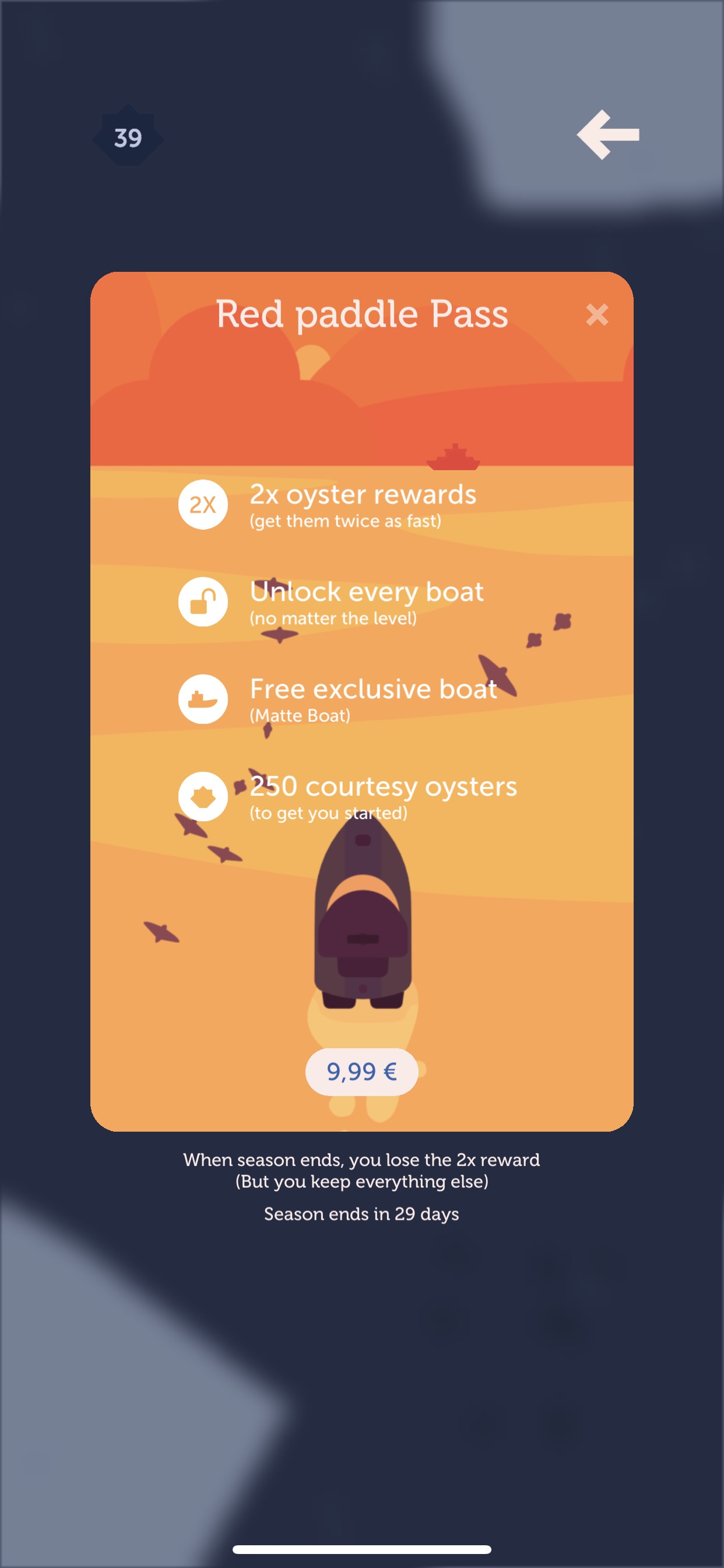724x1568 pixels.
Task: Close the Red paddle Pass dialog
Action: (597, 314)
